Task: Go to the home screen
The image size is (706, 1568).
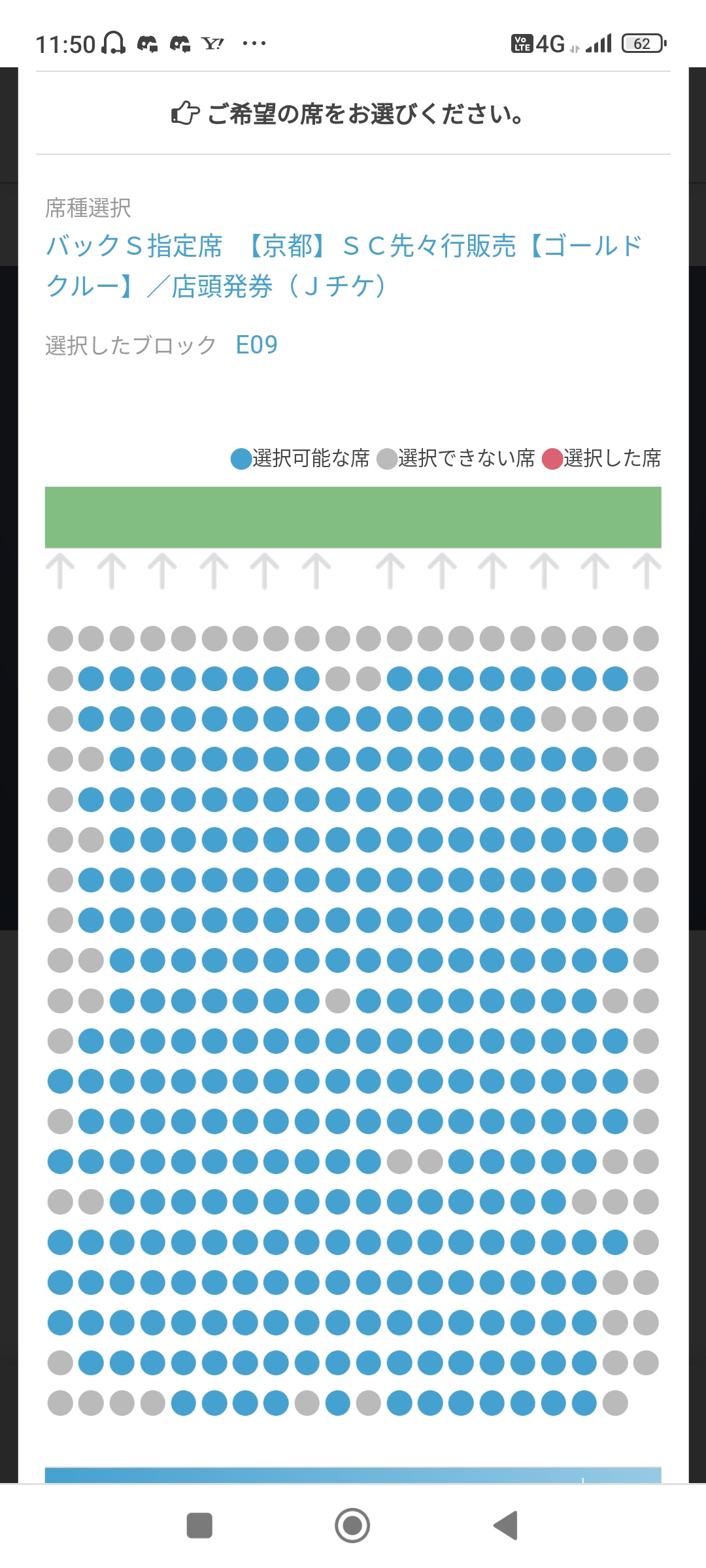Action: pyautogui.click(x=352, y=1526)
